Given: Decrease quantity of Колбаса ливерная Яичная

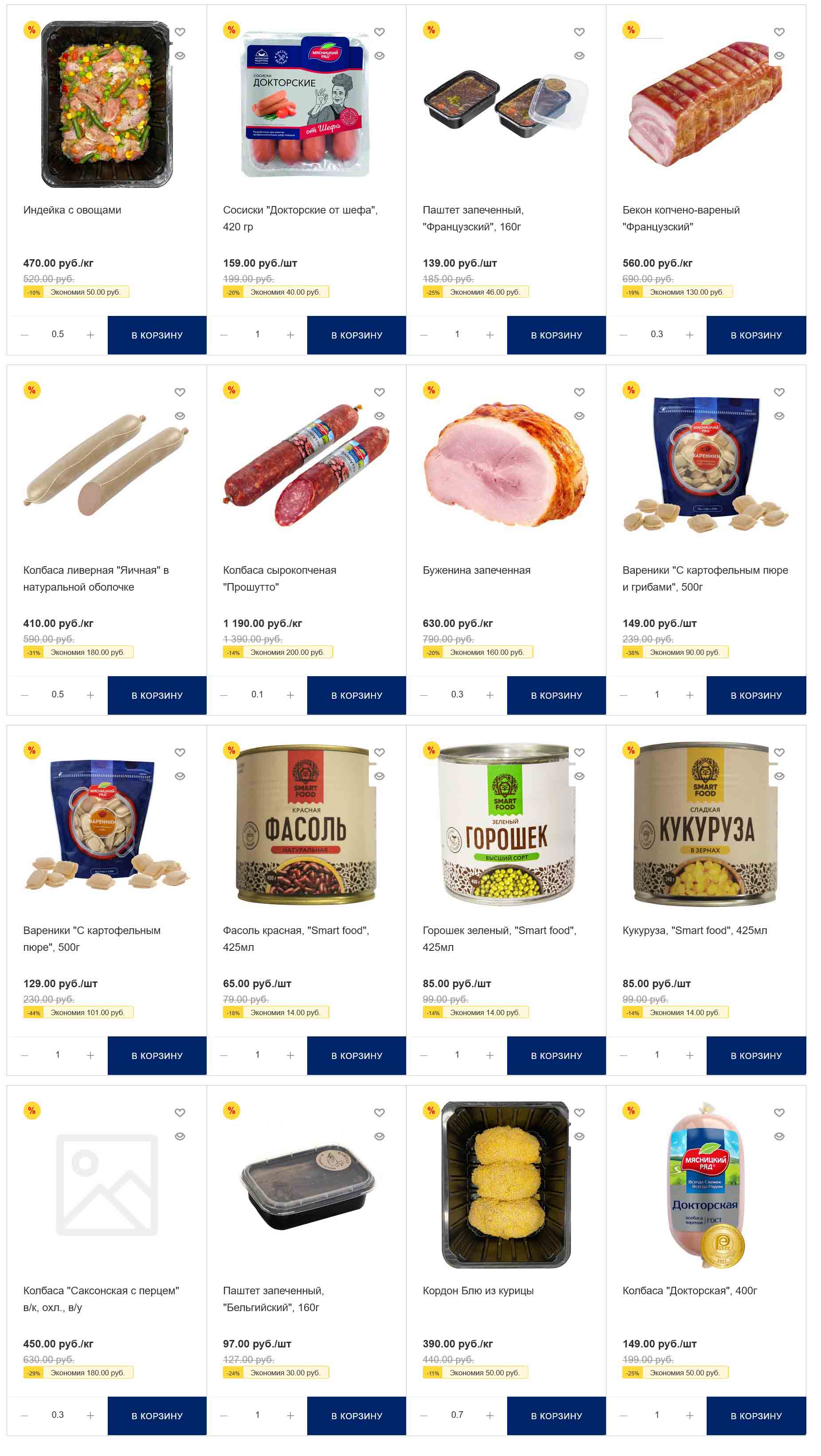Looking at the screenshot, I should (x=24, y=695).
